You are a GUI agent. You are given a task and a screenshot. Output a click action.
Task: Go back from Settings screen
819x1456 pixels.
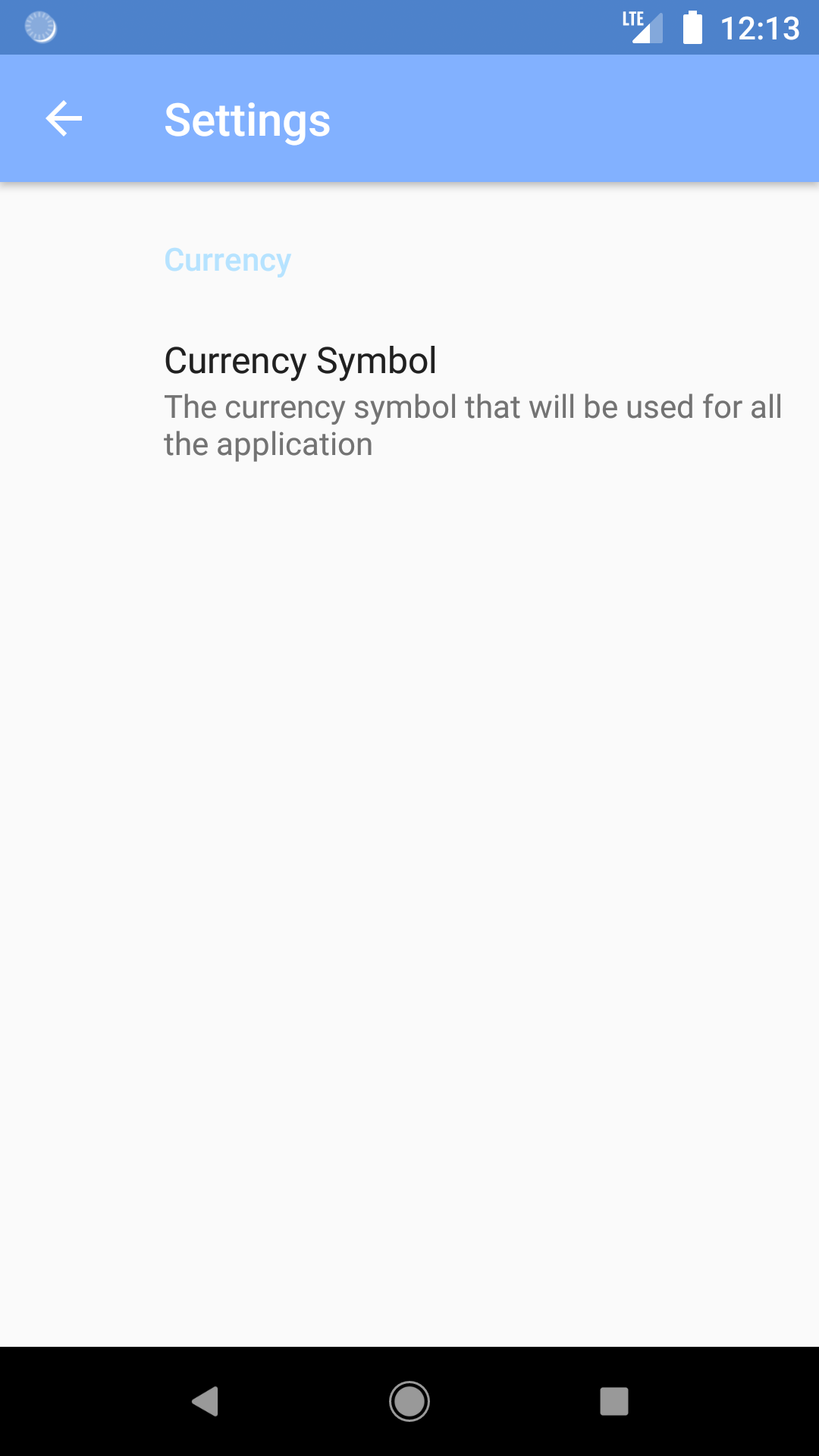tap(64, 119)
